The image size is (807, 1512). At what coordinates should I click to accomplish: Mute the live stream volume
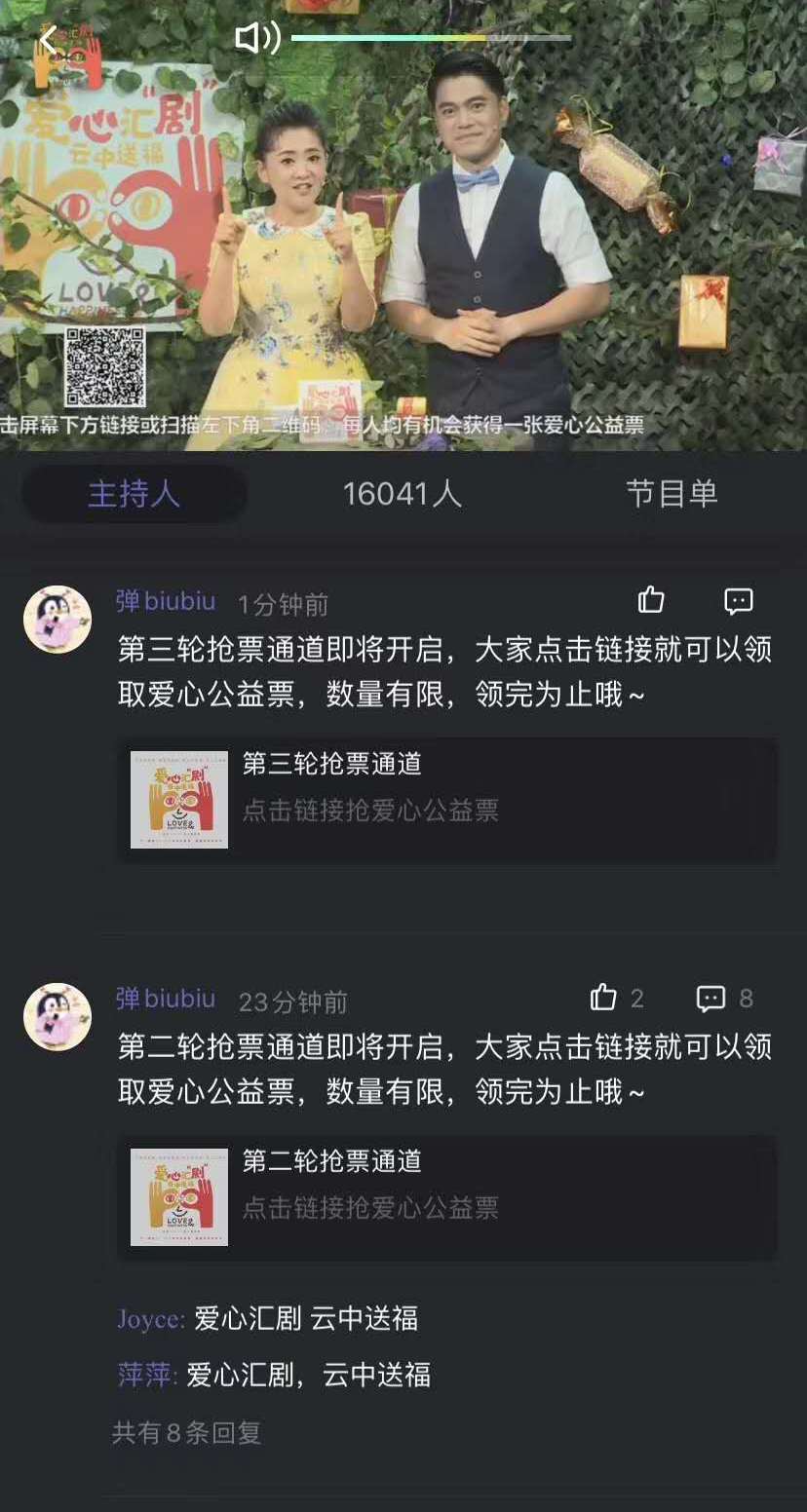pyautogui.click(x=256, y=39)
